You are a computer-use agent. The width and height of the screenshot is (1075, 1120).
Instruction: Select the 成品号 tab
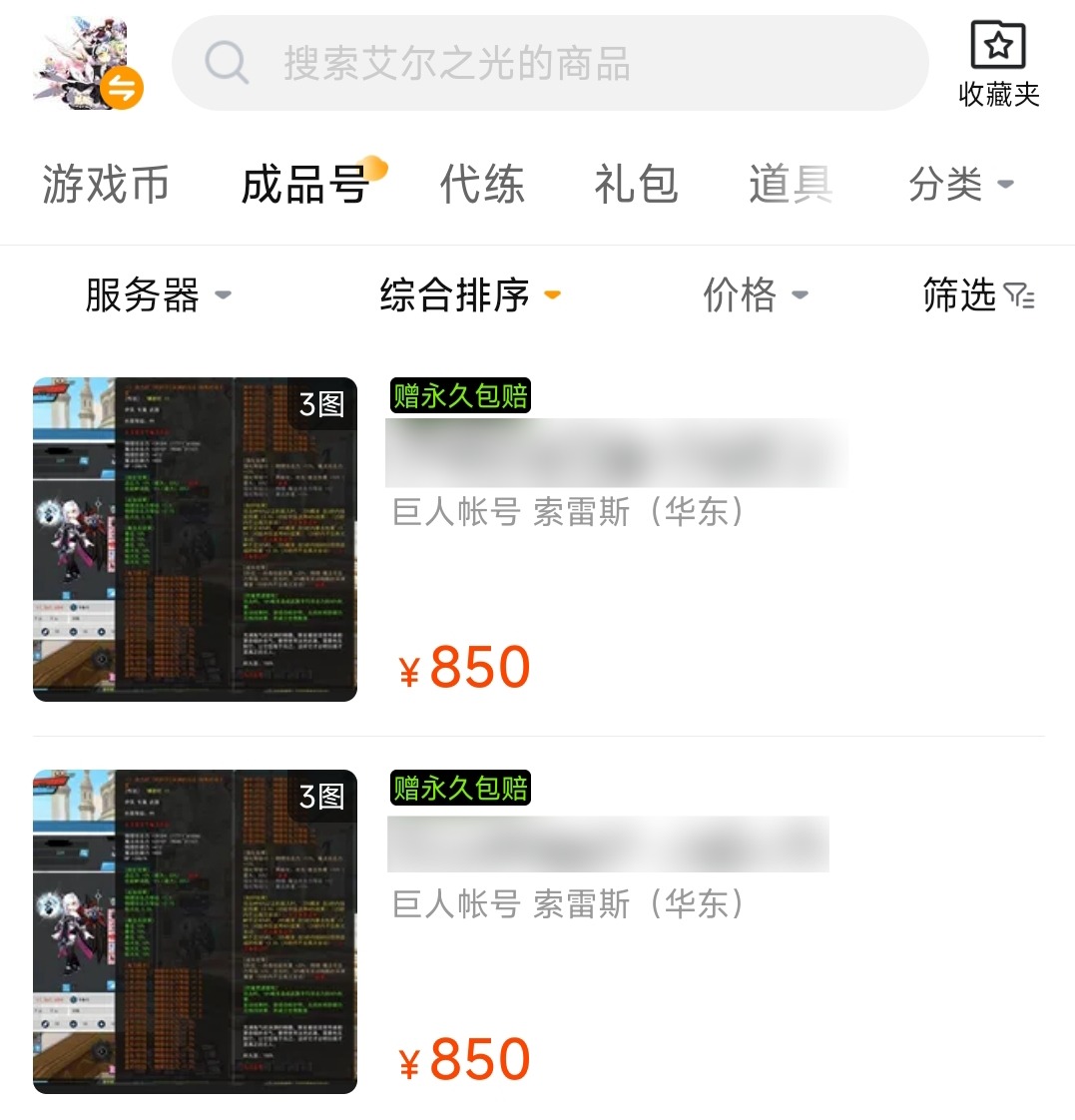305,185
